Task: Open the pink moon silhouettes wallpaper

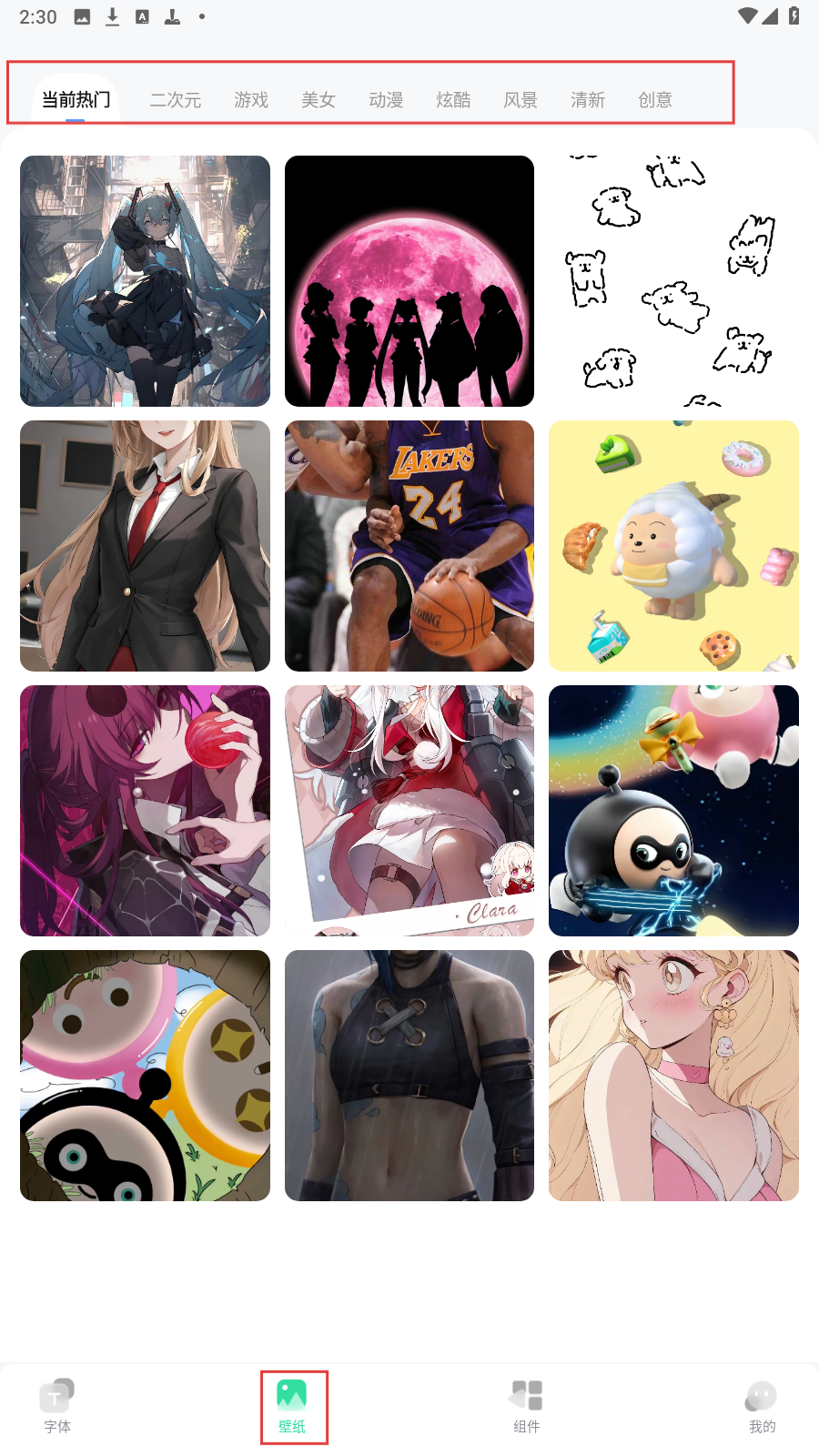Action: 409,281
